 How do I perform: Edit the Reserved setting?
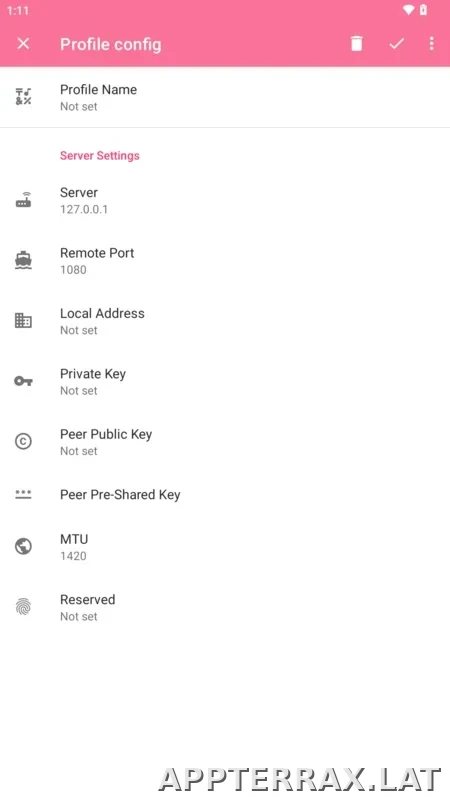[225, 607]
